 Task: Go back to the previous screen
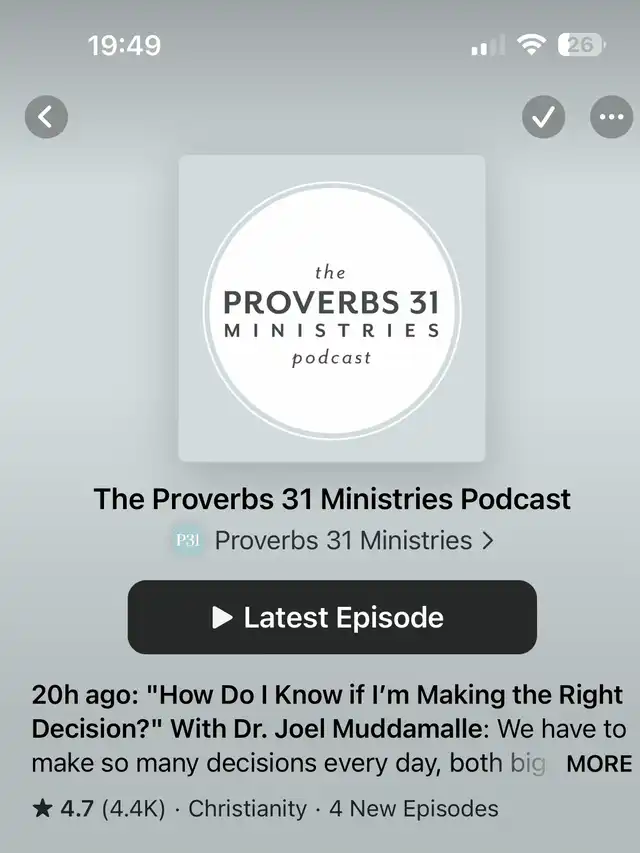pos(46,117)
